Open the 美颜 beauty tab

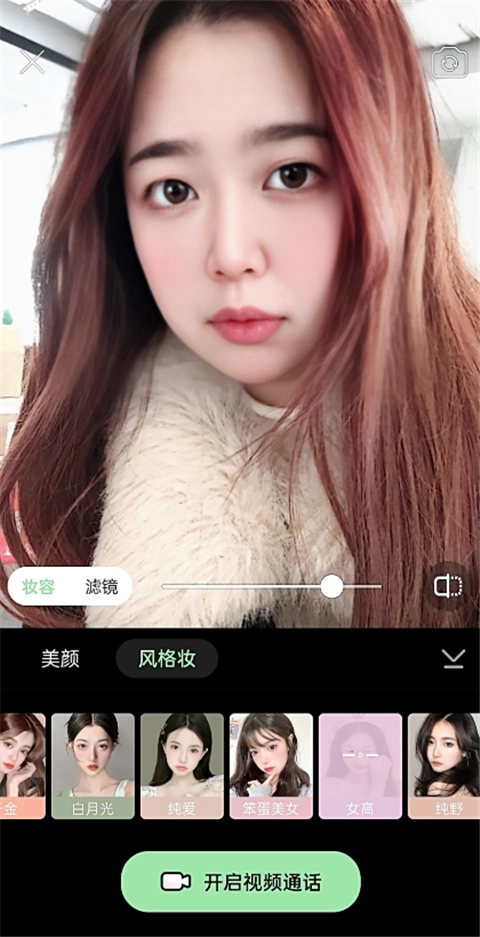[60, 659]
